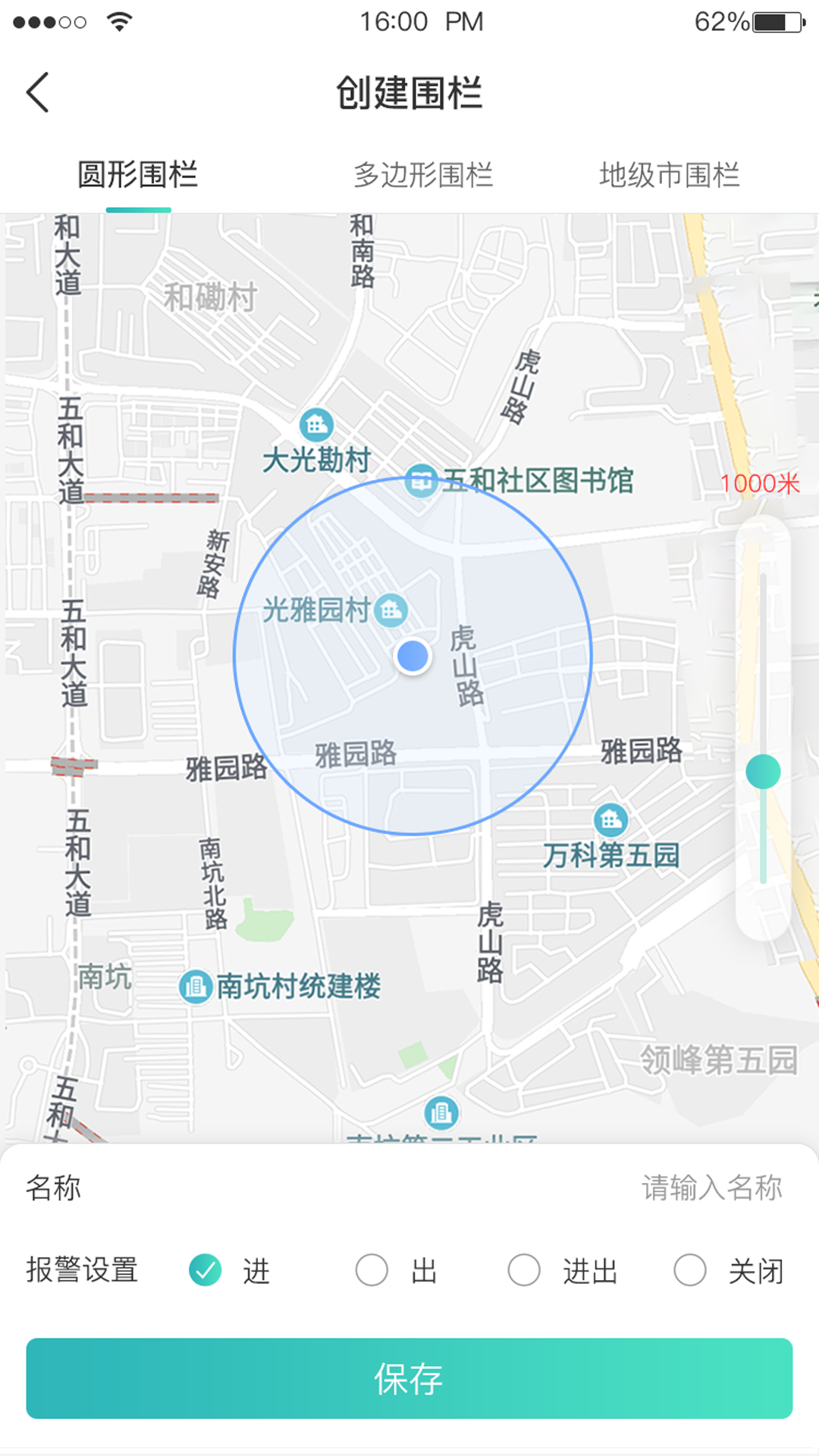Choose the 出 alarm option
This screenshot has height=1456, width=819.
tap(372, 1270)
